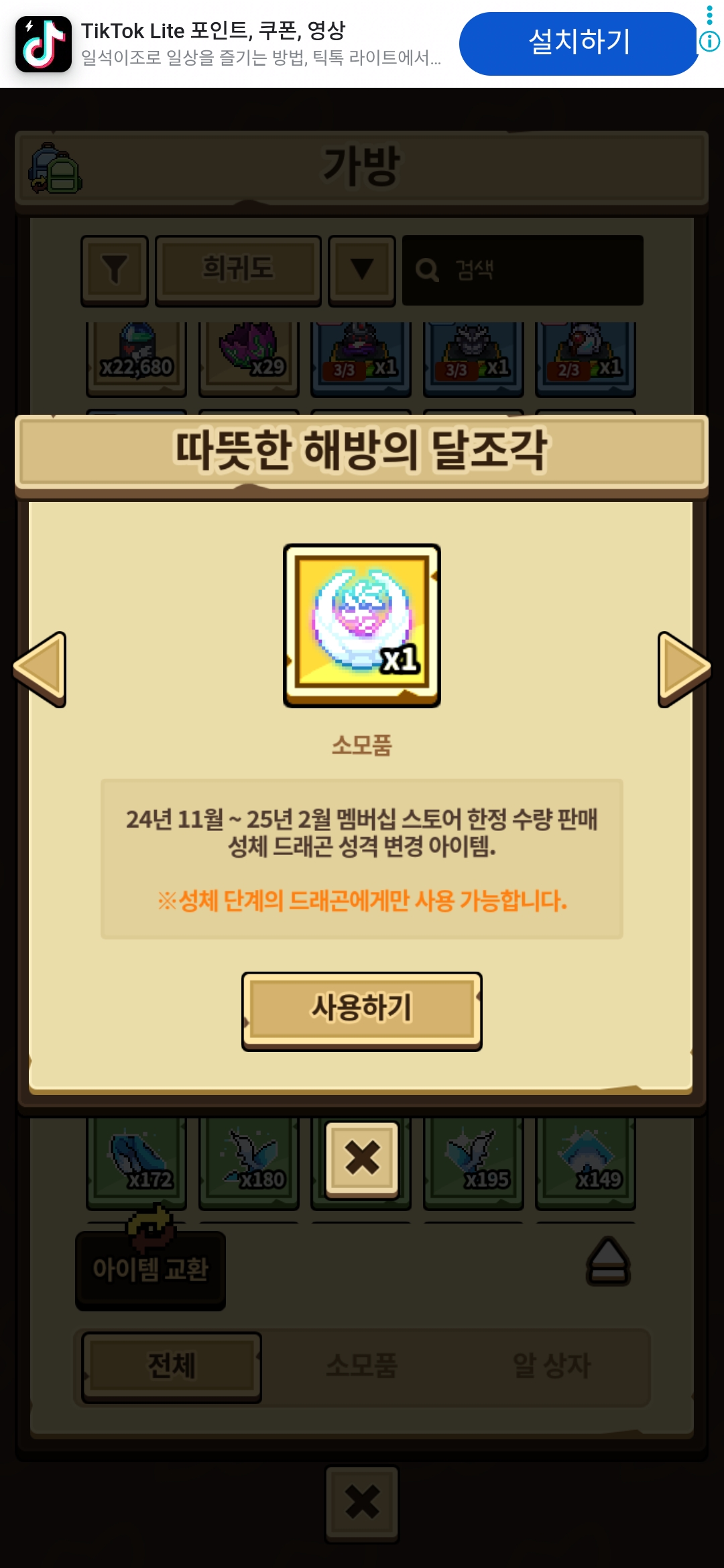Tap the TikTok Lite 설치하기 ad button
This screenshot has width=724, height=1568.
[578, 44]
